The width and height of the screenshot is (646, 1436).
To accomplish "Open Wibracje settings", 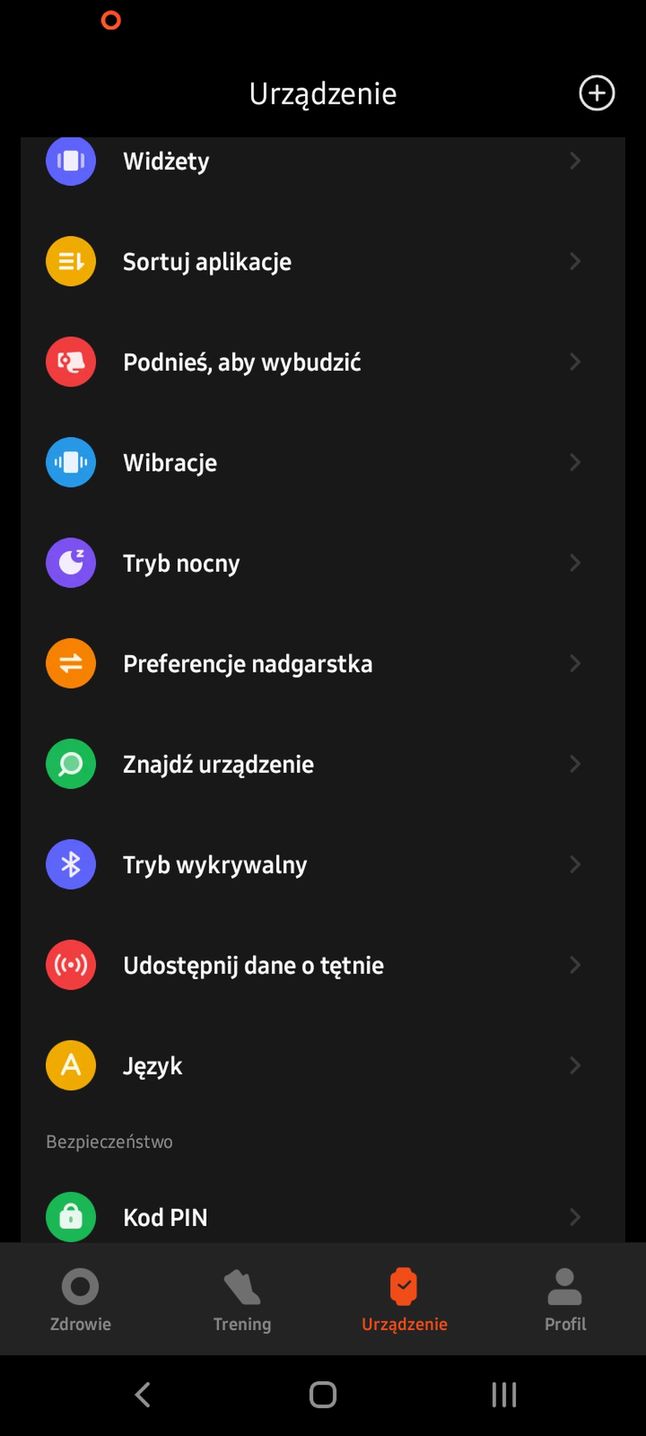I will coord(322,462).
